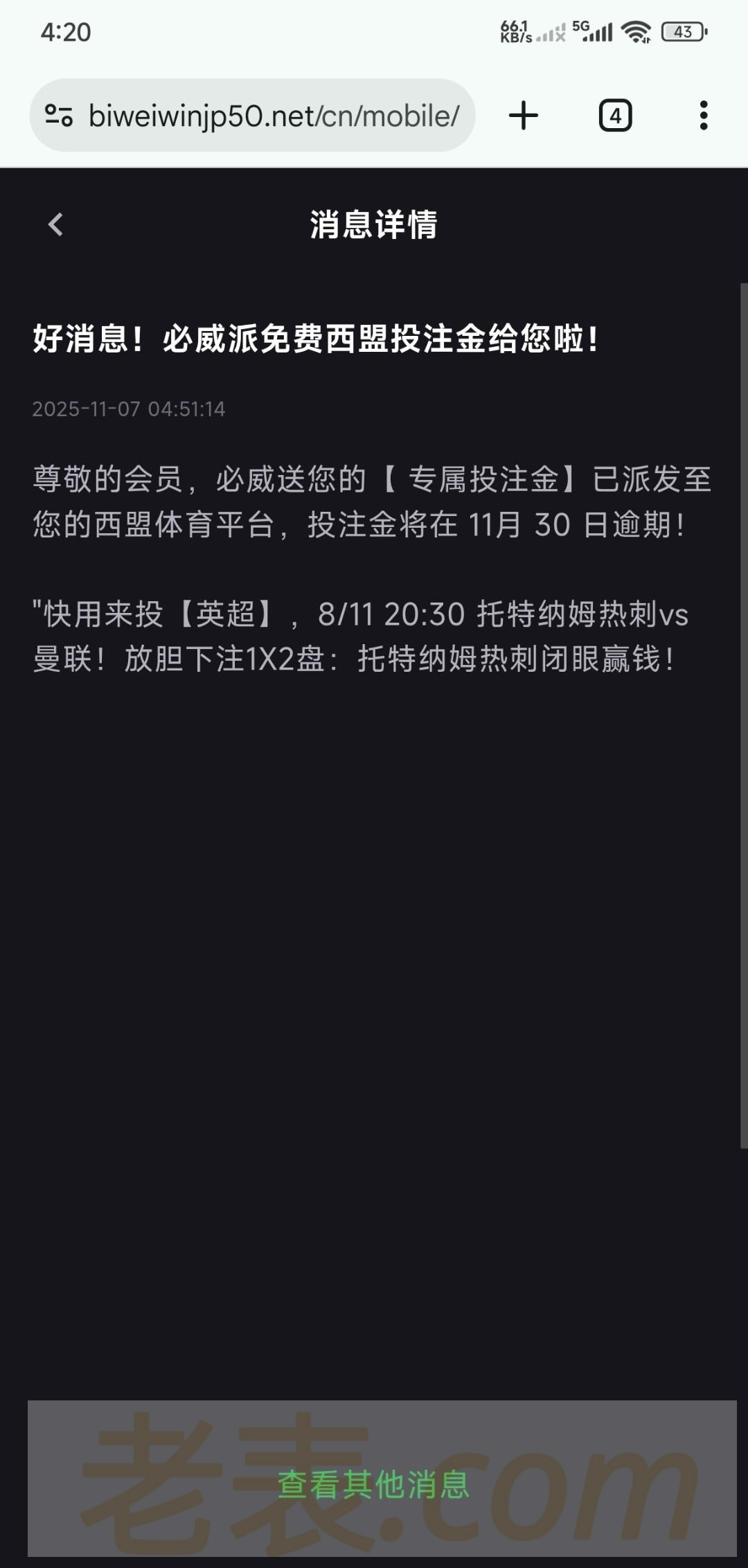View site info icon in address bar

point(59,116)
